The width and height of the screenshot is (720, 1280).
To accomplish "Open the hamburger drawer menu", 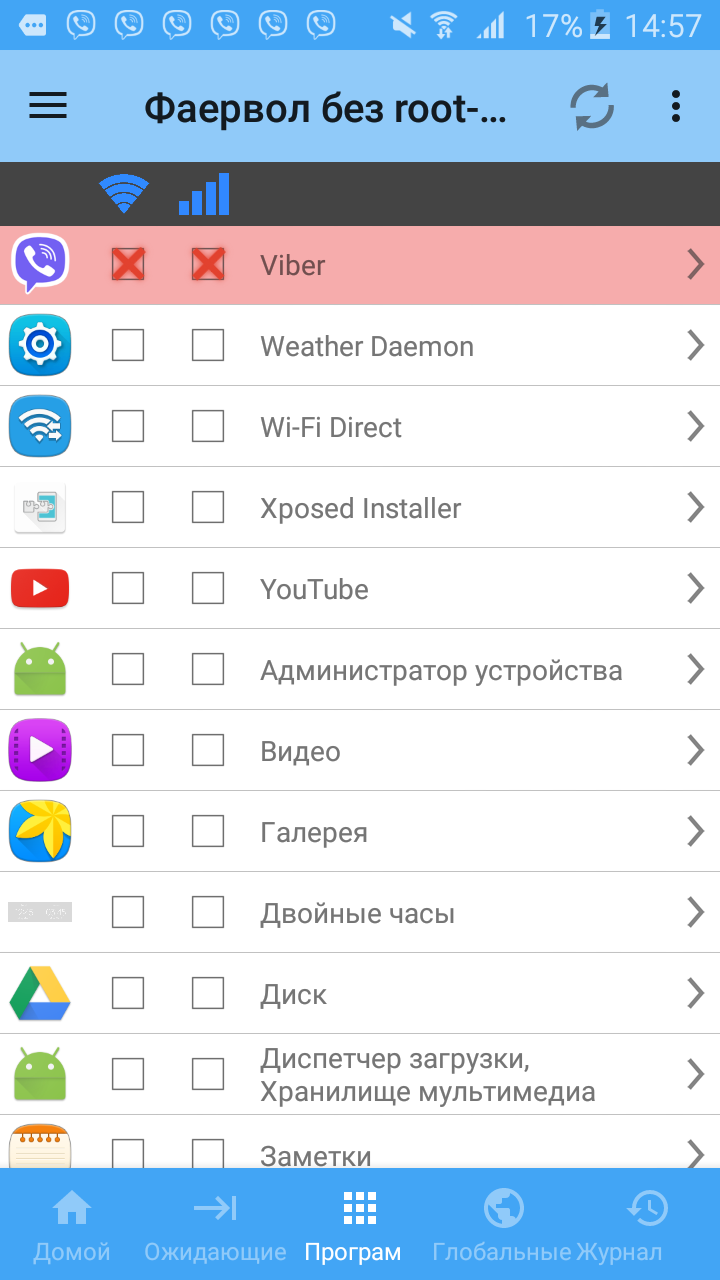I will coord(48,106).
